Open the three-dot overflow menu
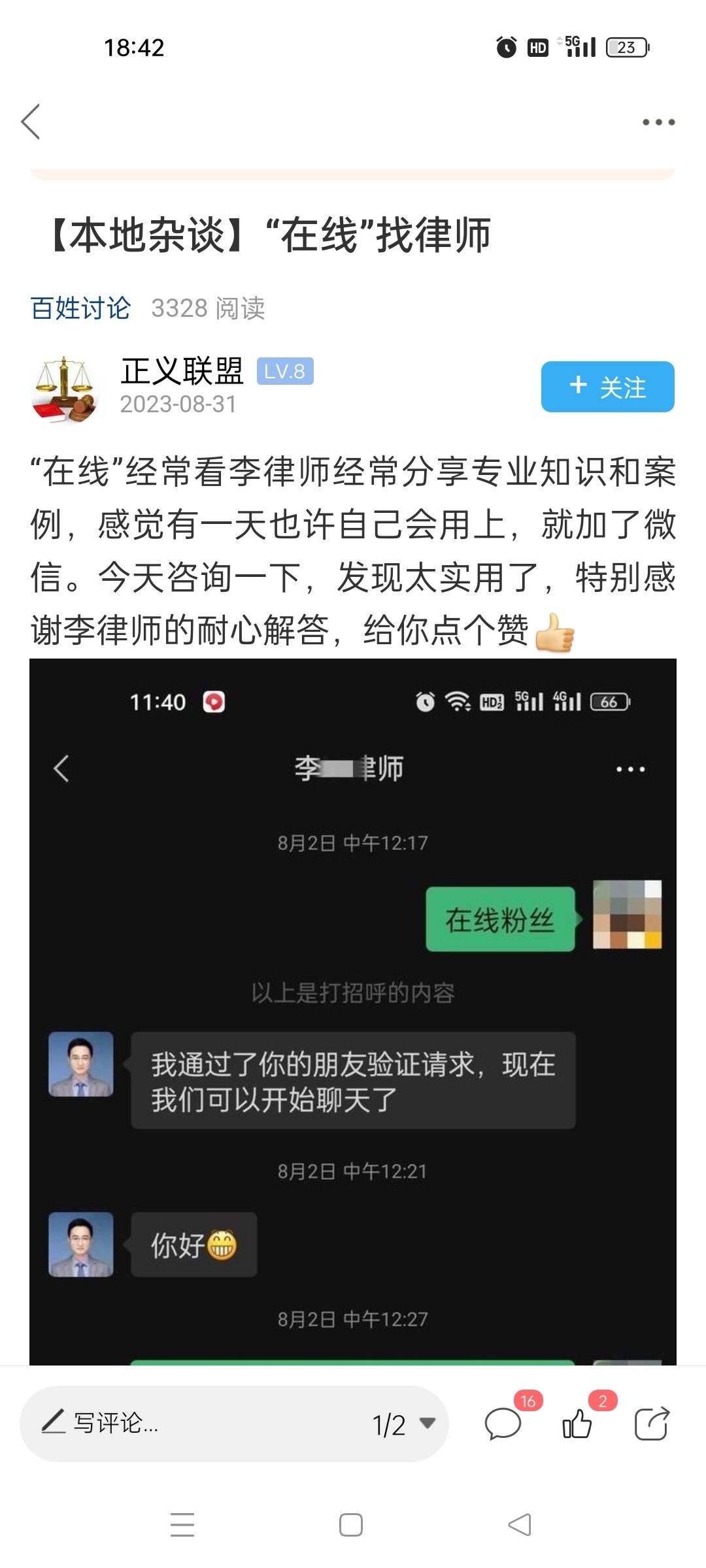Viewport: 706px width, 1568px height. point(658,122)
